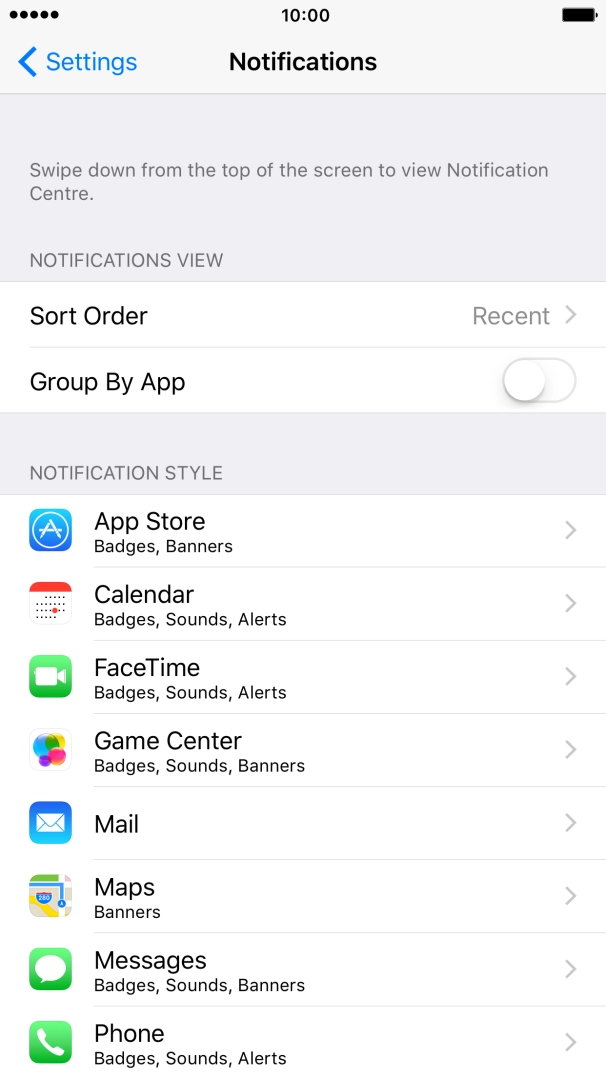Open App Store notification settings
The image size is (606, 1077).
tap(303, 531)
